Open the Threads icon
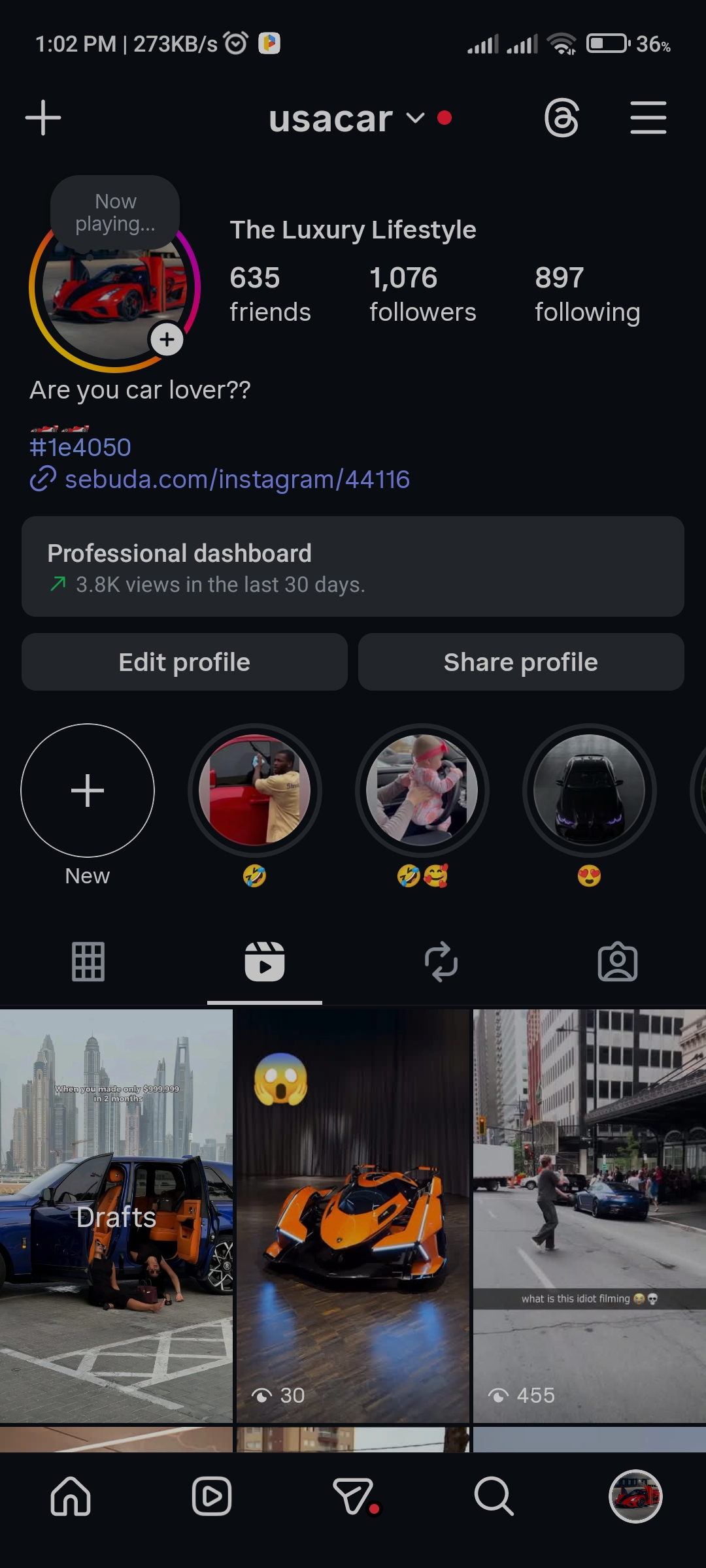The image size is (706, 1568). (x=562, y=118)
